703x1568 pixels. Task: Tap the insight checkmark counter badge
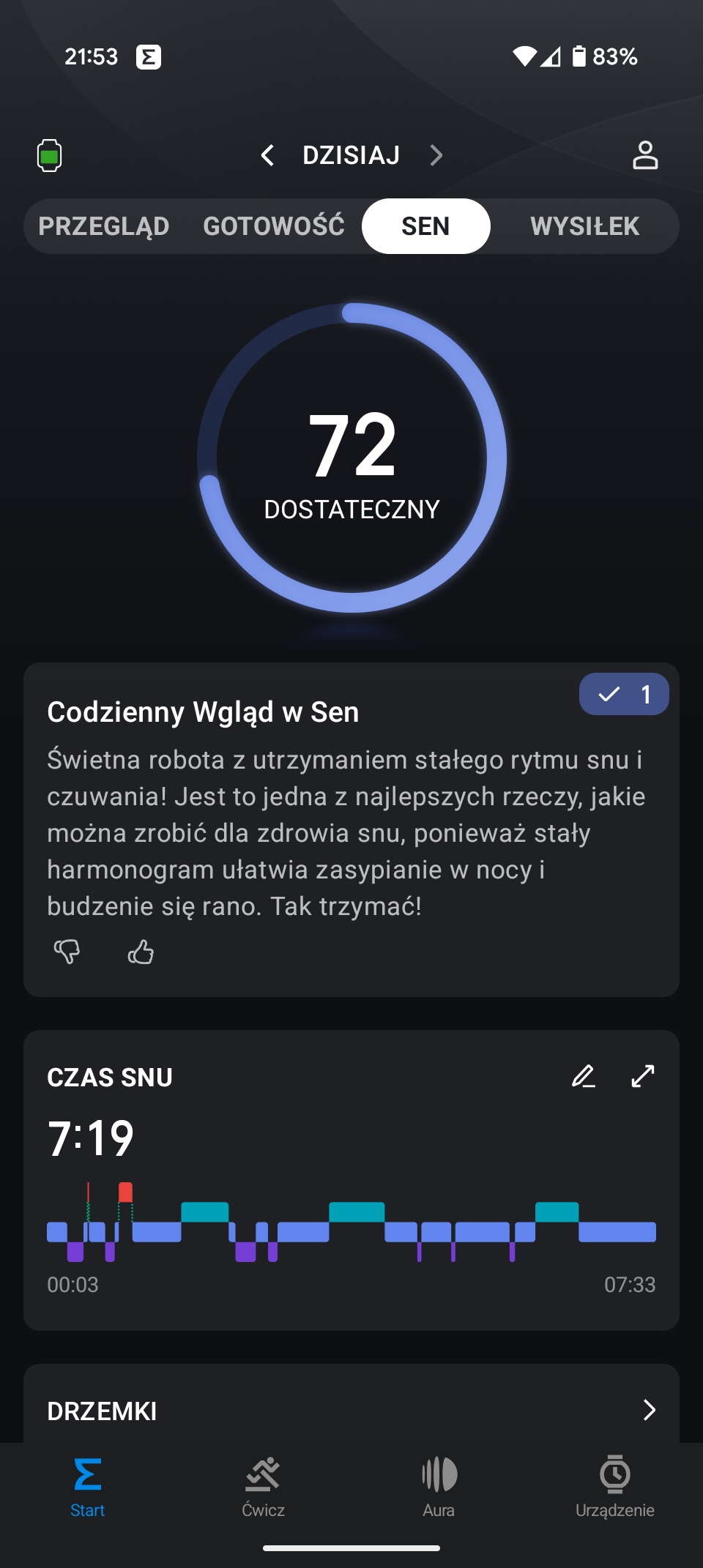tap(624, 694)
